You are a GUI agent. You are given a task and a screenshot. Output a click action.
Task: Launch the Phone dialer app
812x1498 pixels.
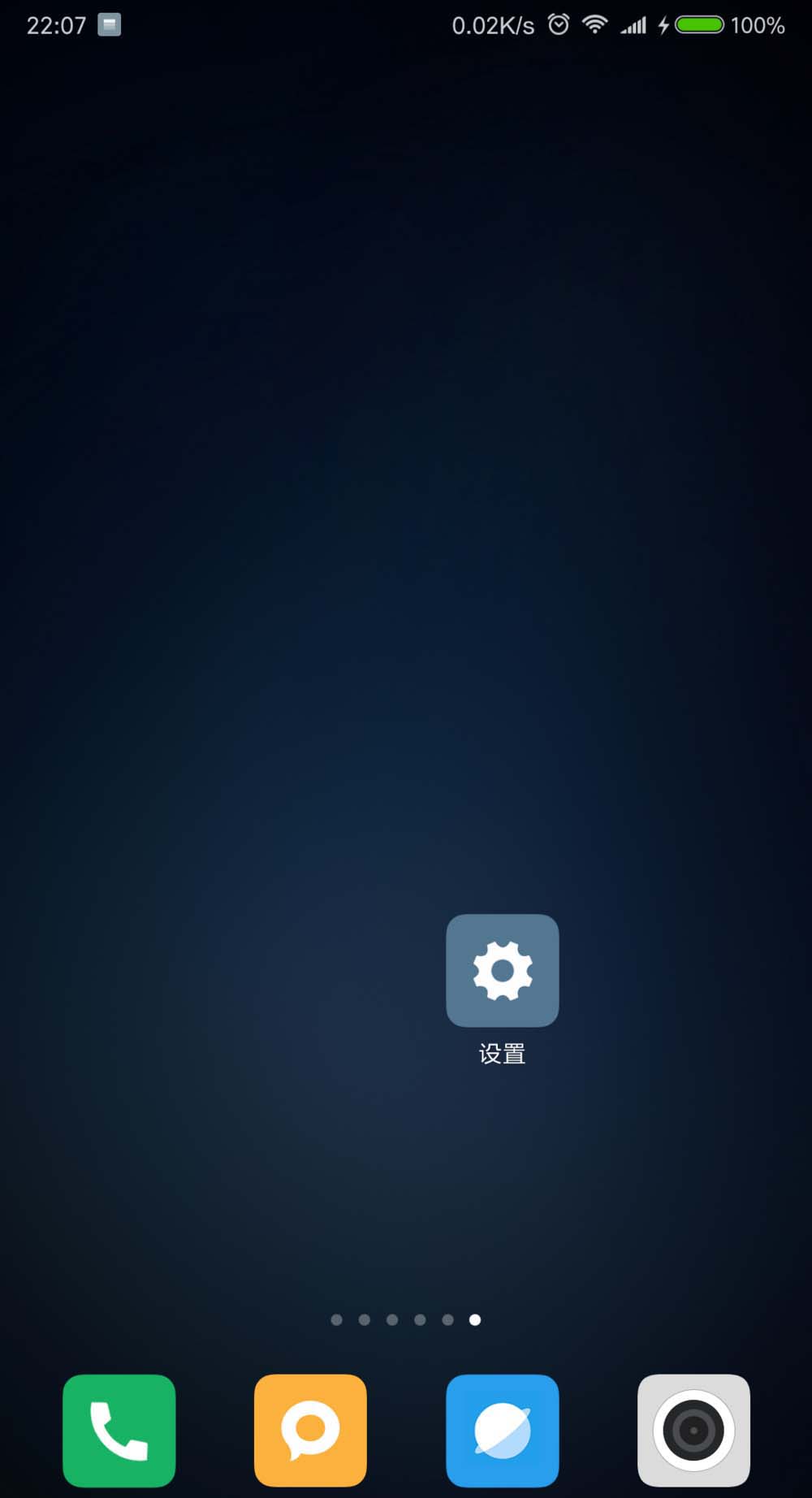tap(119, 1430)
